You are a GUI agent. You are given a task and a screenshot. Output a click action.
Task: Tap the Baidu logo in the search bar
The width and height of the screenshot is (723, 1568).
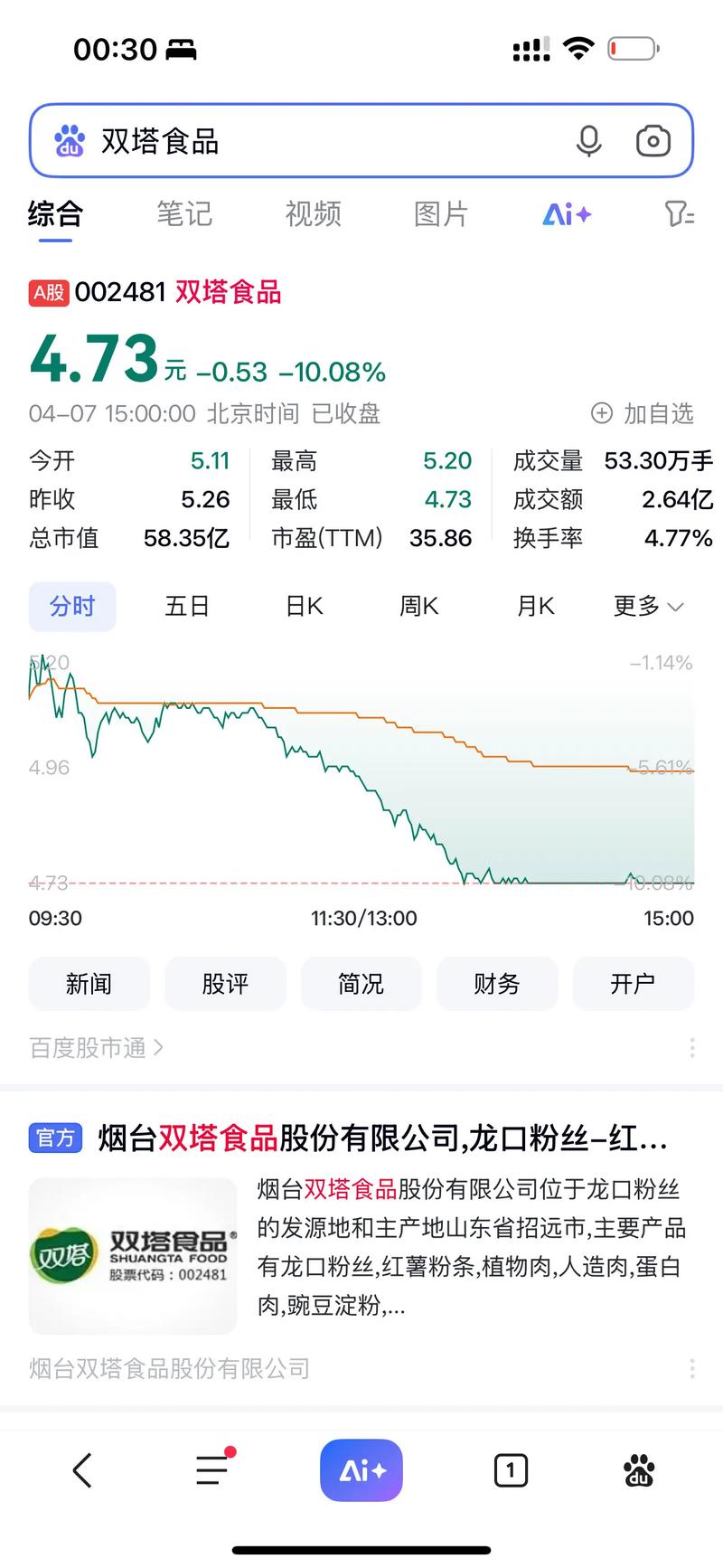pos(69,140)
